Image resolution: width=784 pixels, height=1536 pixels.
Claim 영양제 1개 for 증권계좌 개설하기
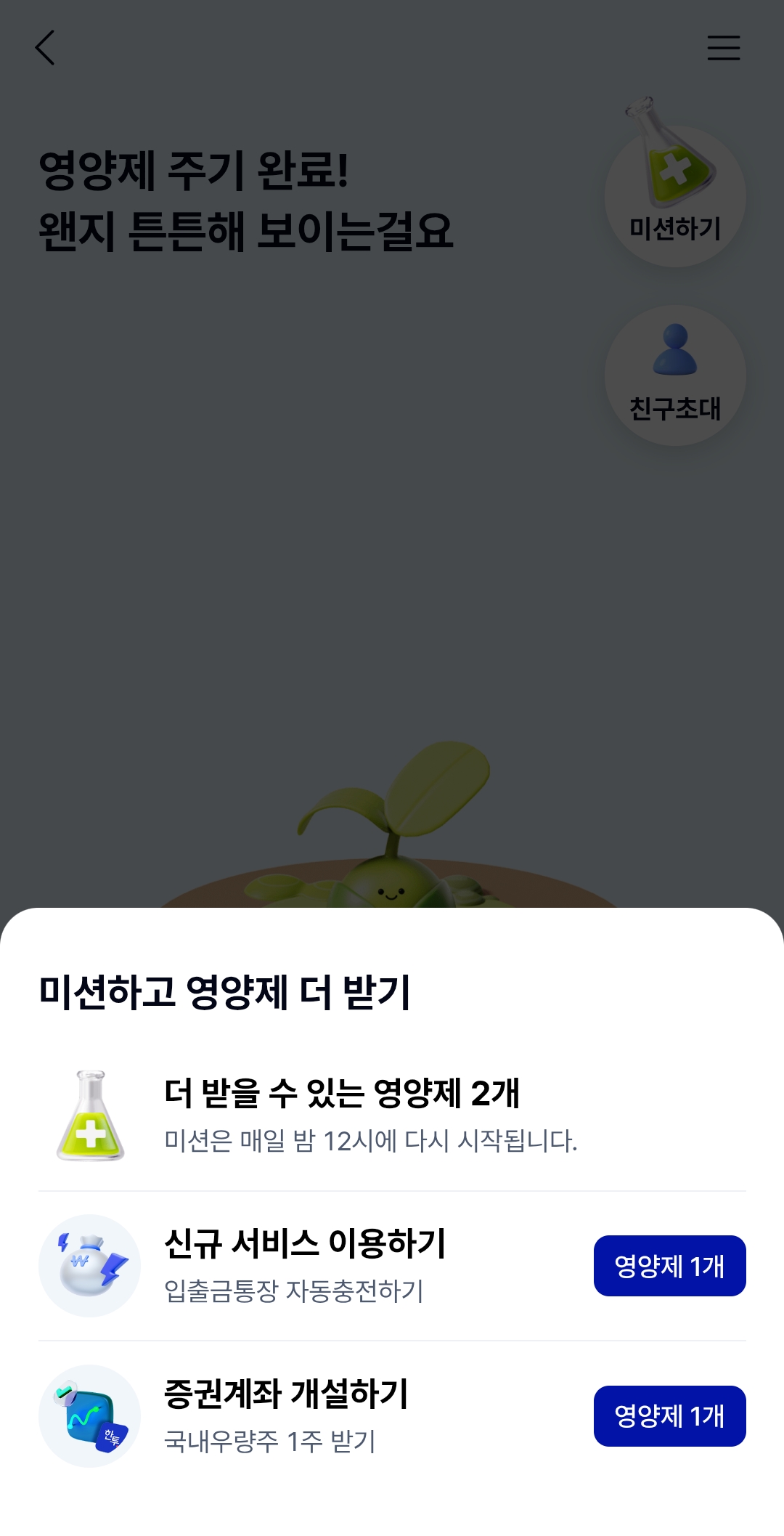[x=669, y=1415]
